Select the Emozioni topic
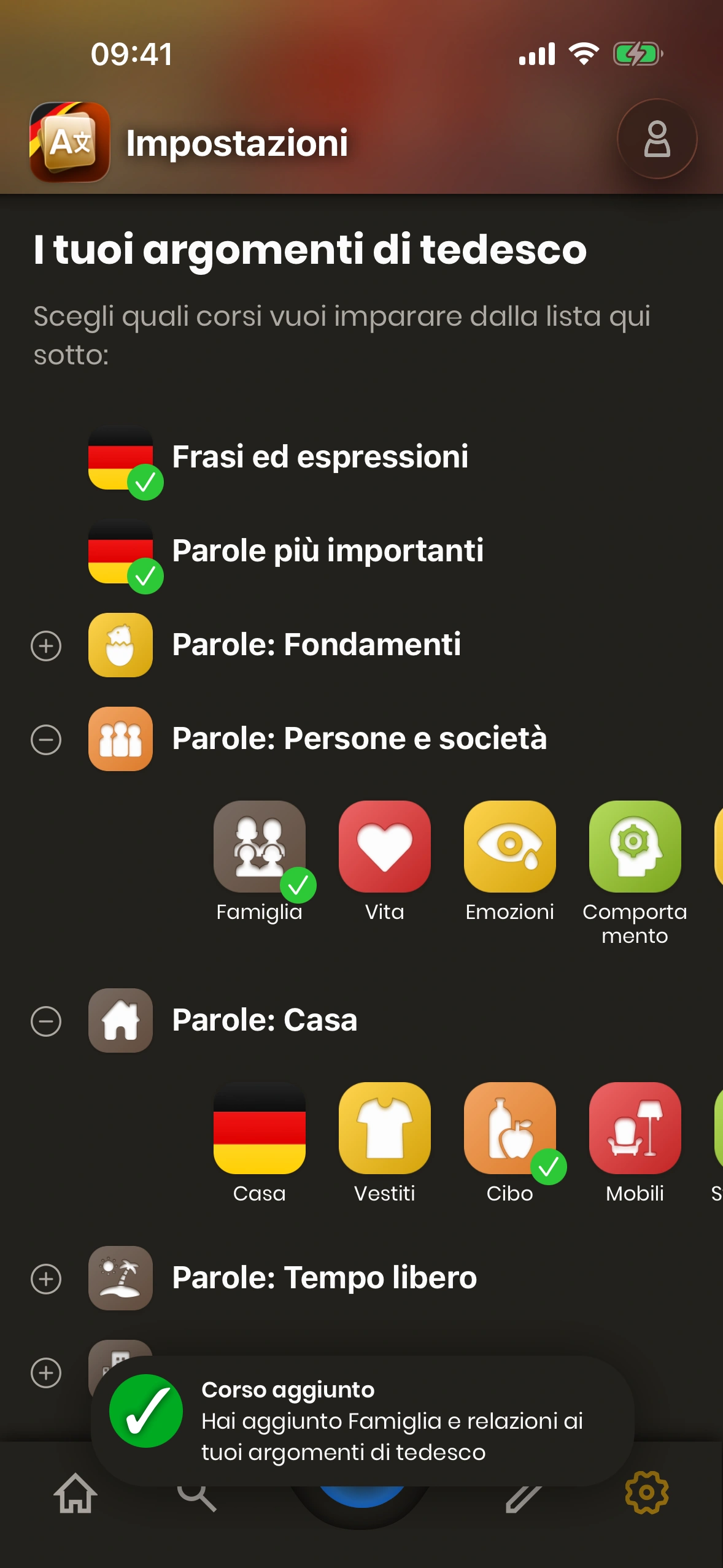 (x=510, y=847)
